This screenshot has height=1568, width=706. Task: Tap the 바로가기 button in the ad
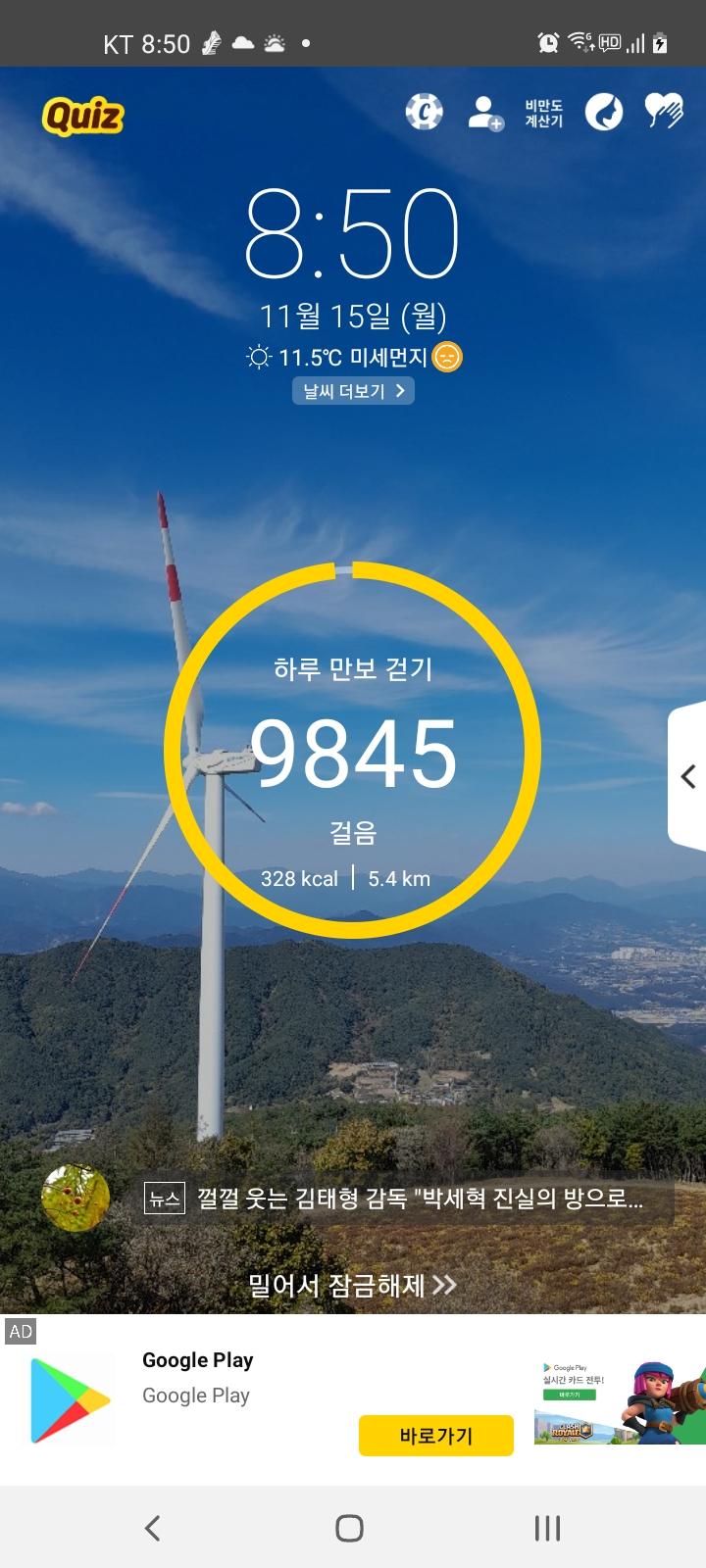tap(435, 1436)
